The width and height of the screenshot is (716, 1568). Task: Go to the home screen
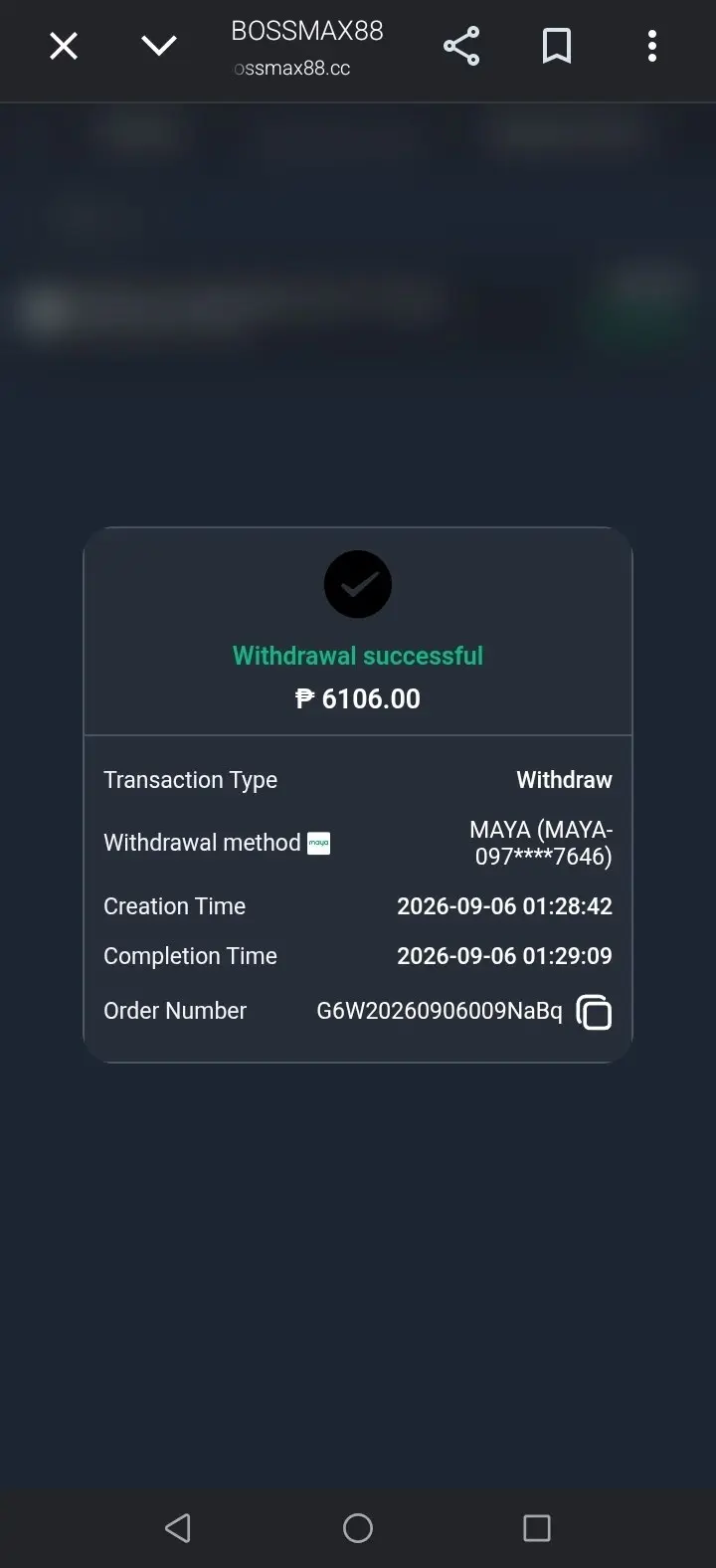click(358, 1528)
